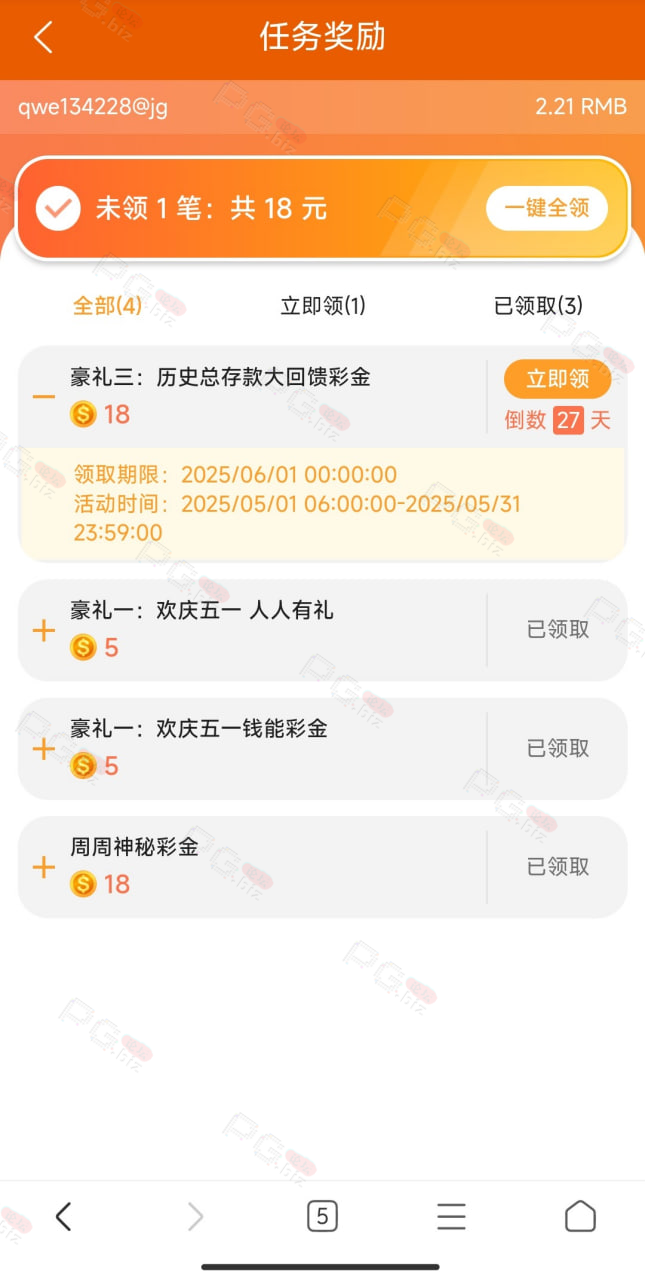Switch to the 立即领(1) tab
This screenshot has width=645, height=1280.
(x=323, y=306)
